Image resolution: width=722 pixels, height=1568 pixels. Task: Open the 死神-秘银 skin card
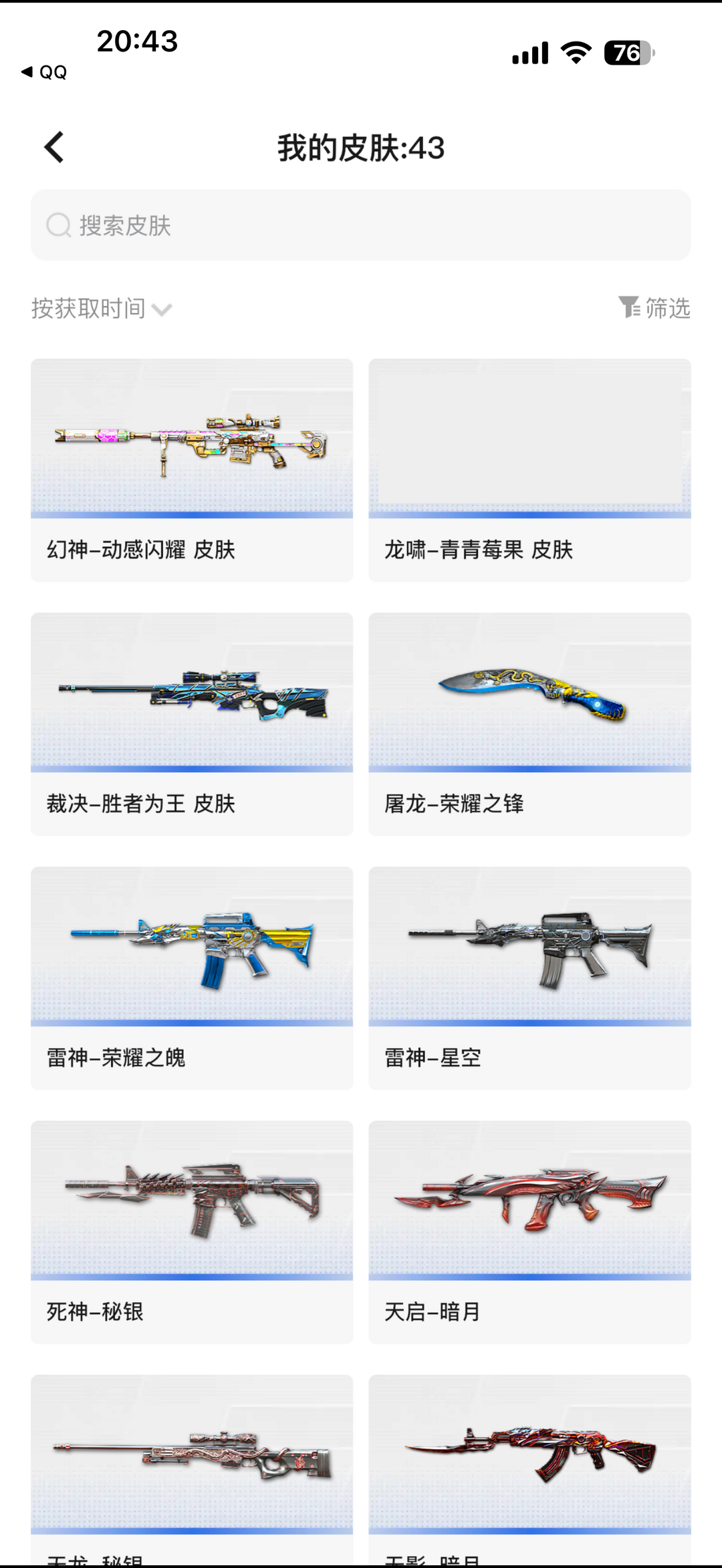(x=192, y=1231)
